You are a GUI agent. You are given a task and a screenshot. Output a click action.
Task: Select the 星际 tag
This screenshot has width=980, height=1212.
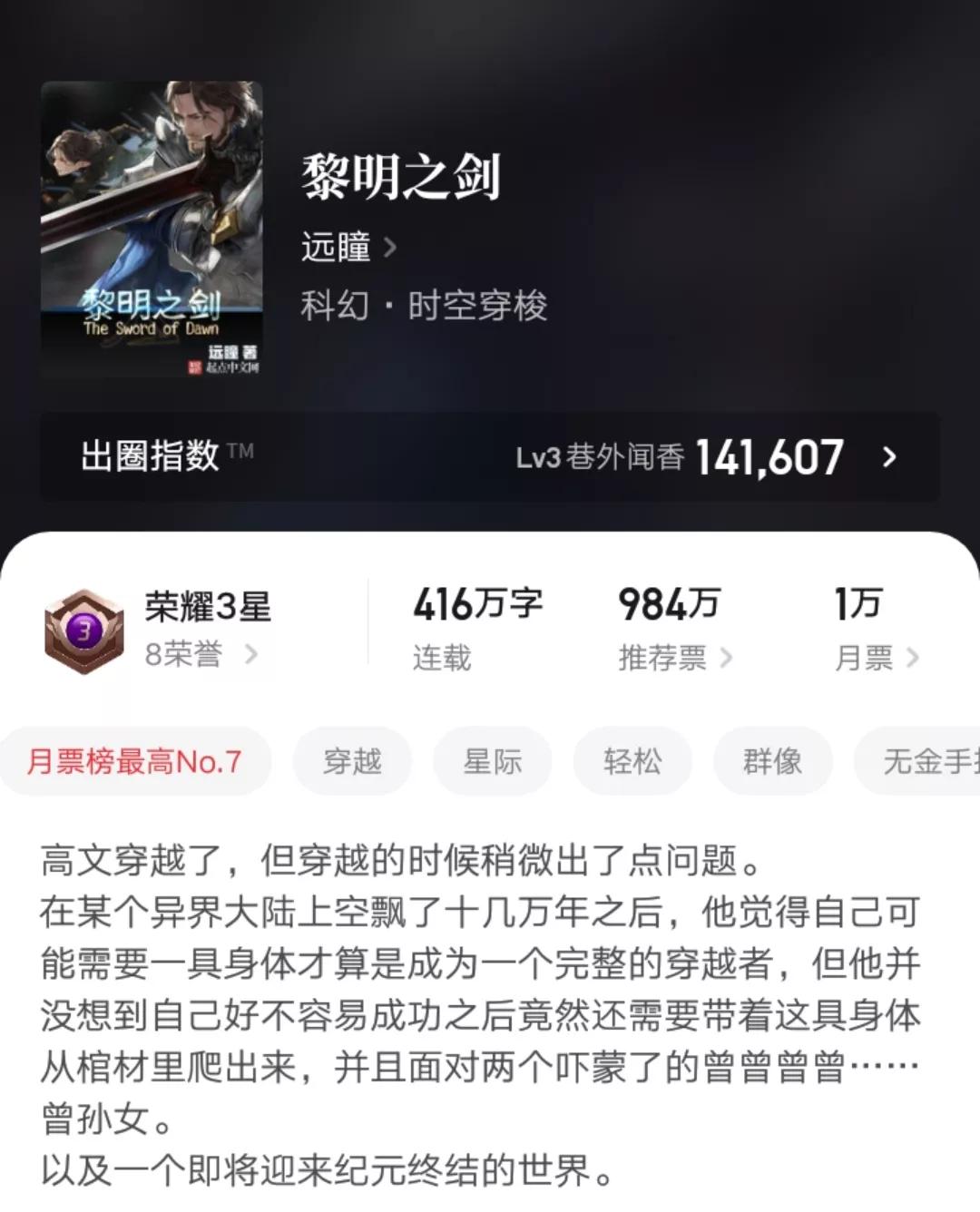point(493,762)
